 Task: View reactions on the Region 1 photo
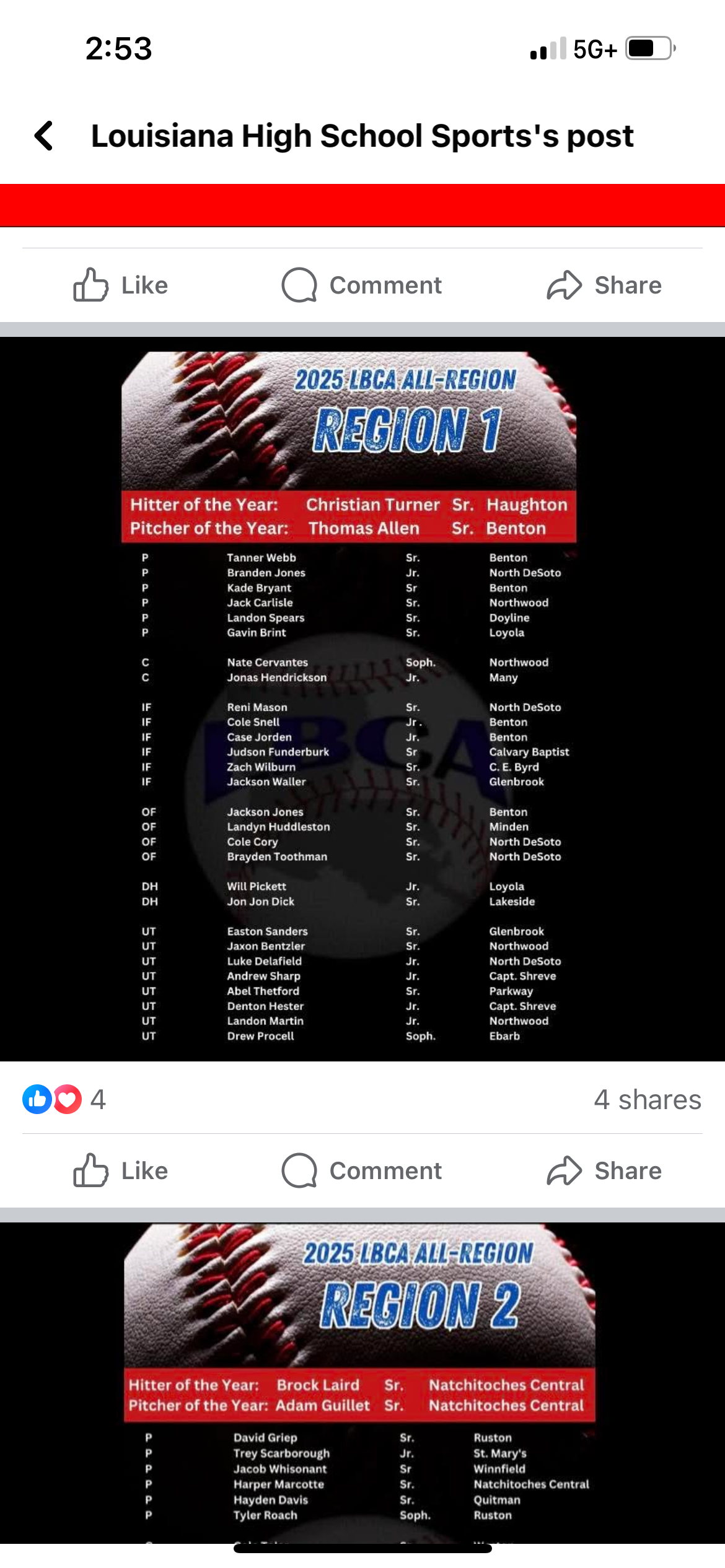[x=64, y=1100]
